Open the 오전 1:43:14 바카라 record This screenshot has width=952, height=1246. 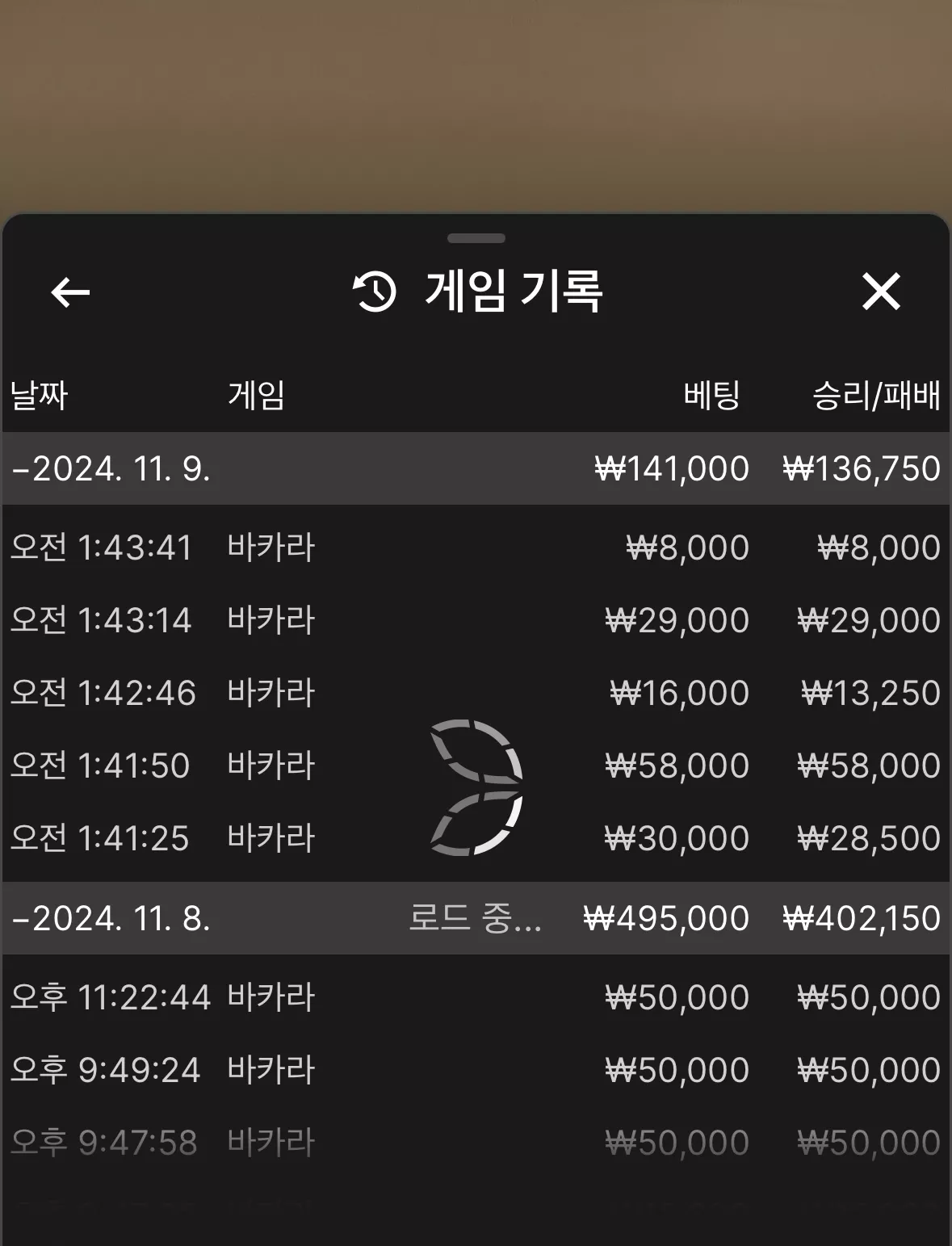476,620
